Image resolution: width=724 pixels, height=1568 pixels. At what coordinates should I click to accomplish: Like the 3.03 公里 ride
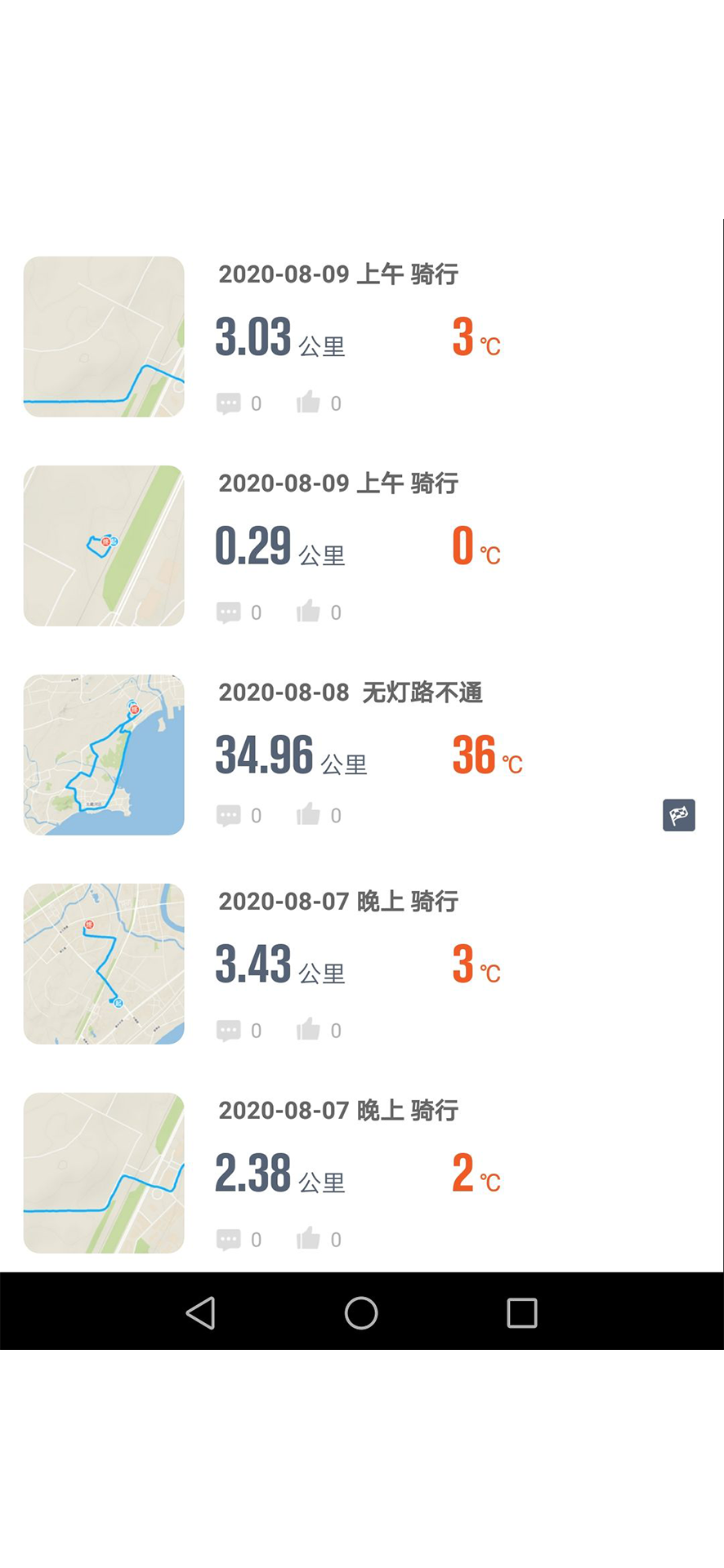point(309,402)
